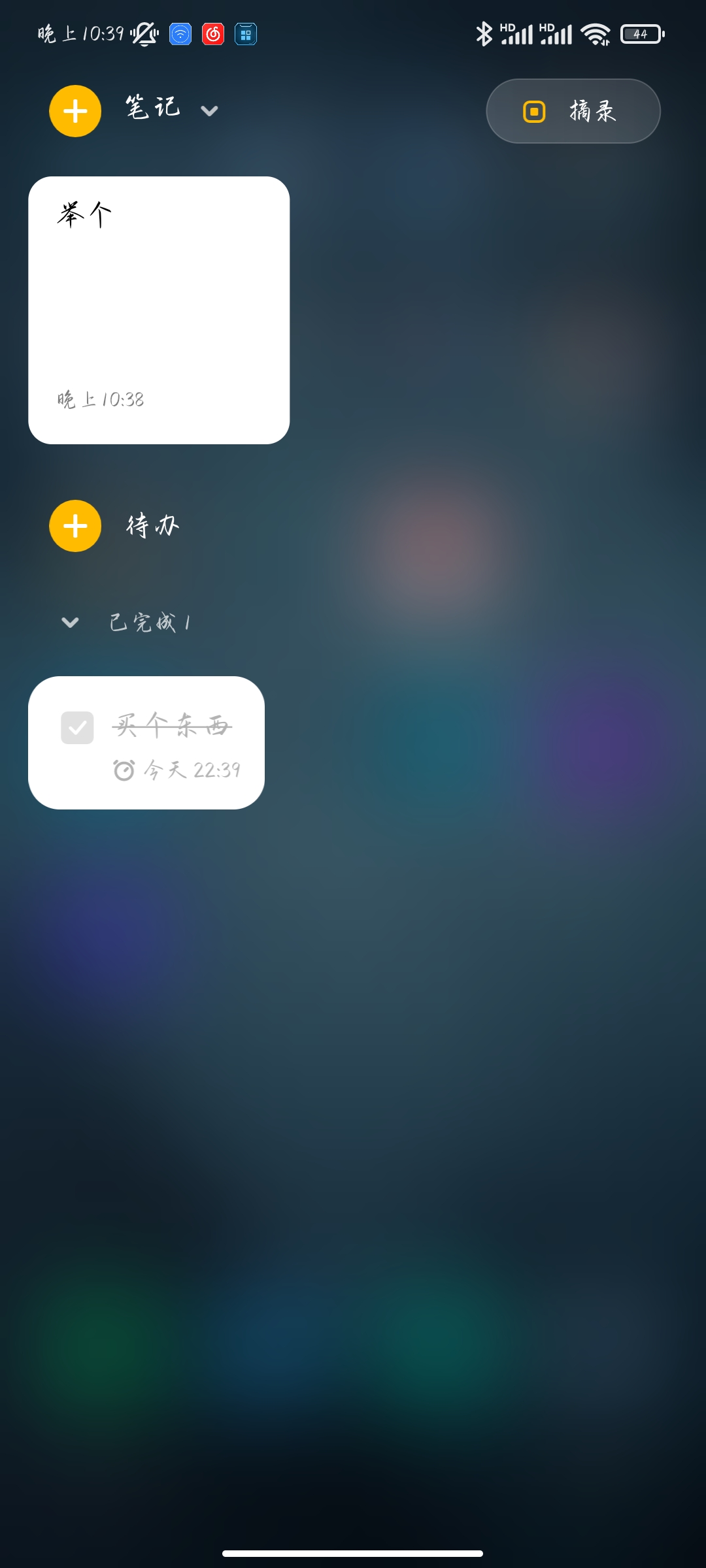706x1568 pixels.
Task: Open the 笔记 dropdown chevron
Action: pyautogui.click(x=209, y=111)
